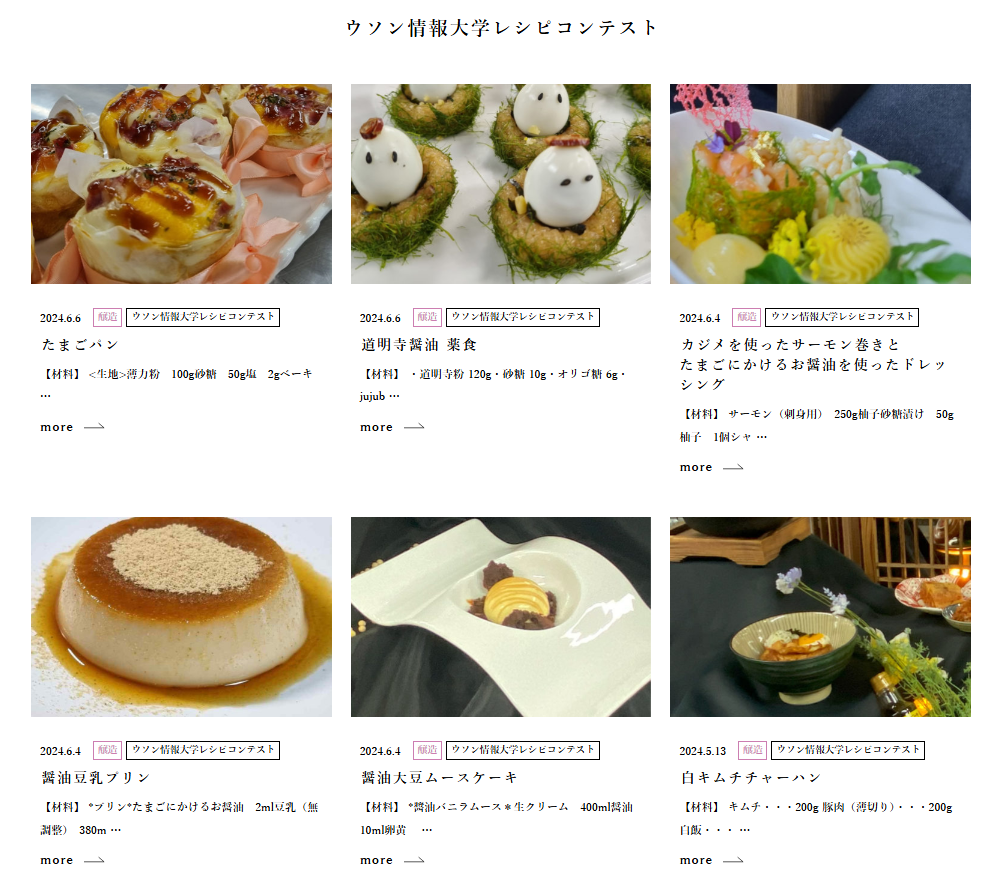Tap more under たまごパン
Screen dimensions: 1000x879
pos(72,427)
